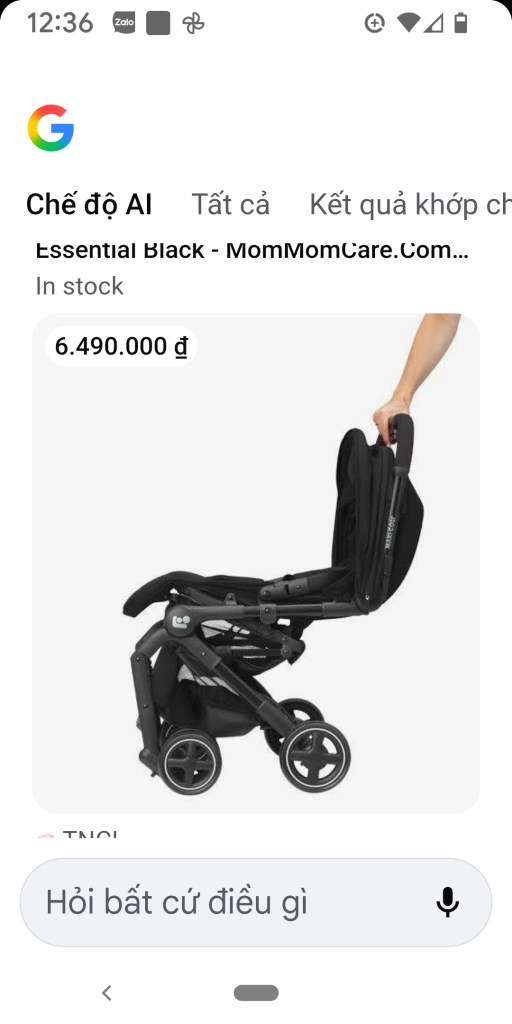512x1024 pixels.
Task: Open the Essential Black MomMomCare result title
Action: tap(252, 249)
